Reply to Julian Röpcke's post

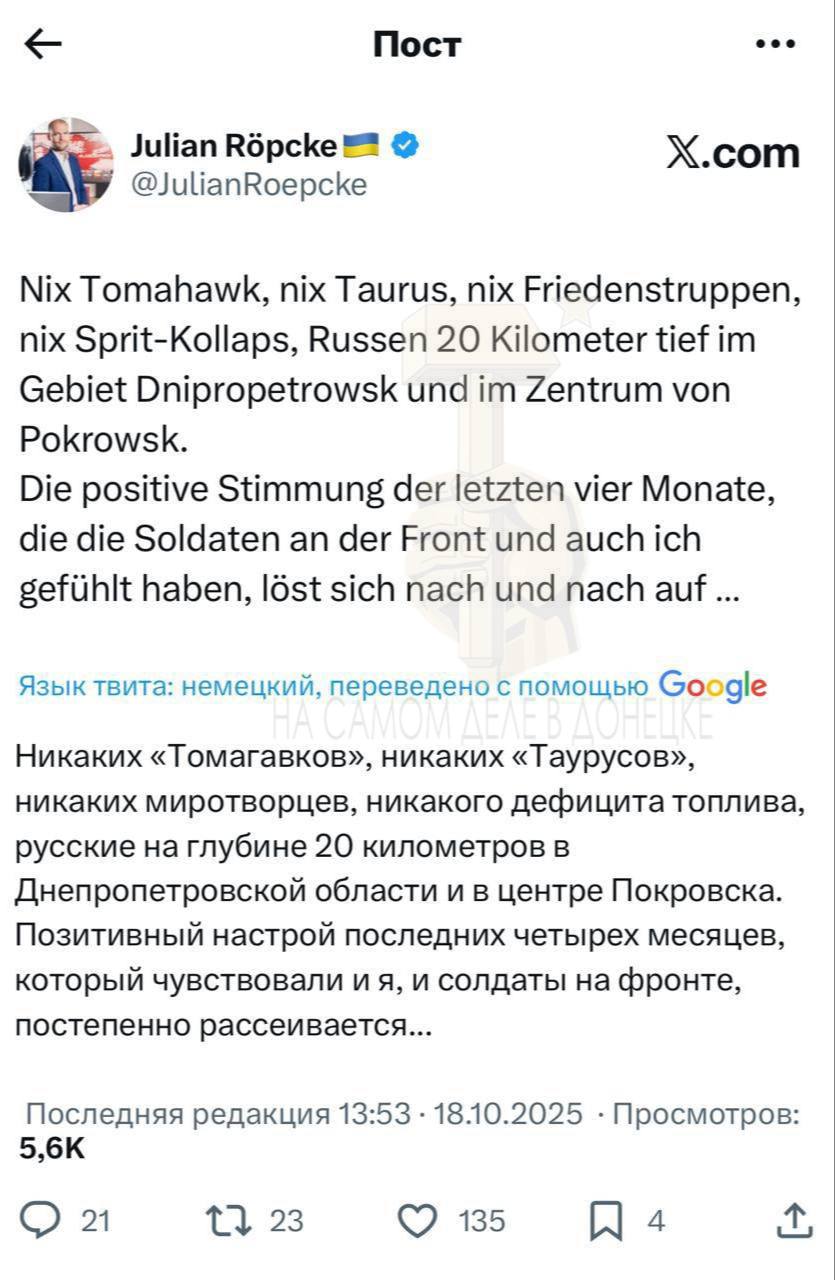click(43, 1221)
